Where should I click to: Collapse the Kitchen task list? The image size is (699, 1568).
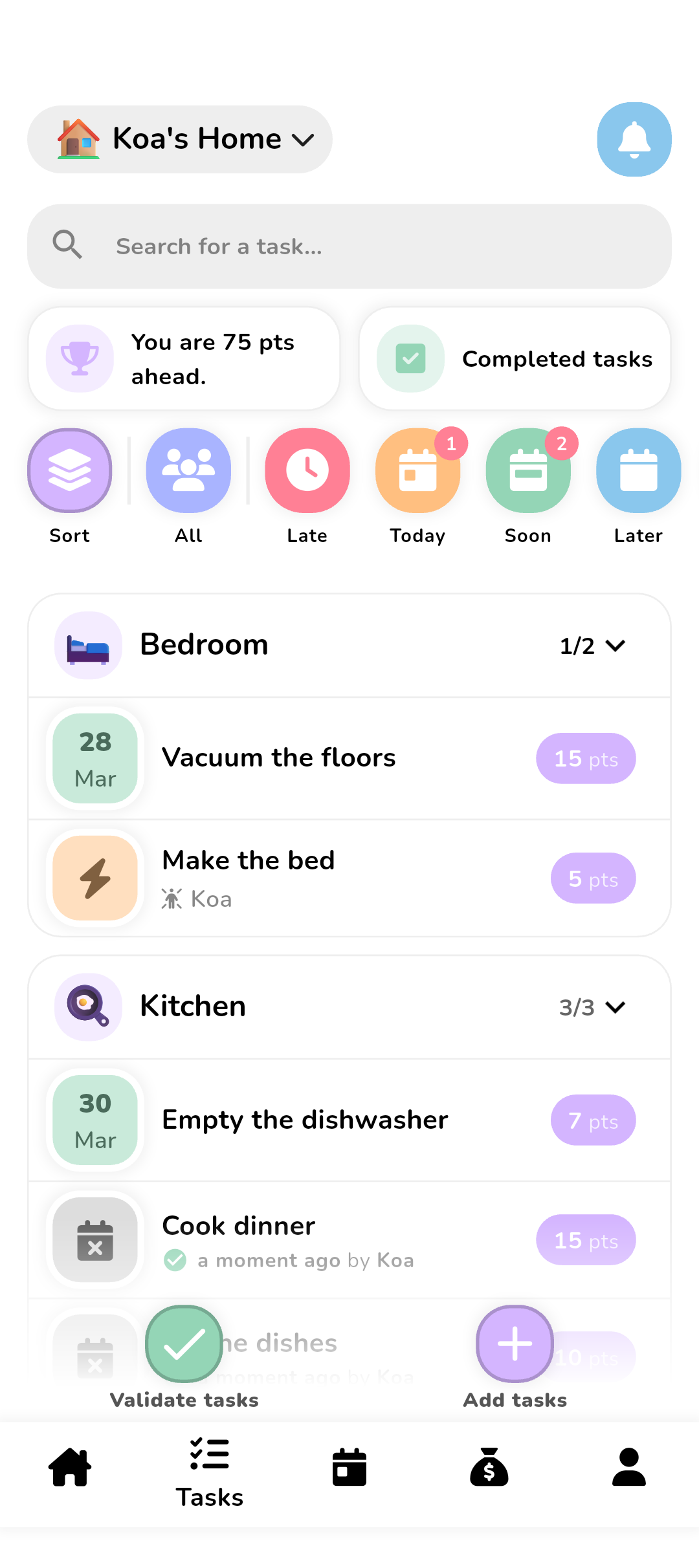click(x=615, y=1007)
